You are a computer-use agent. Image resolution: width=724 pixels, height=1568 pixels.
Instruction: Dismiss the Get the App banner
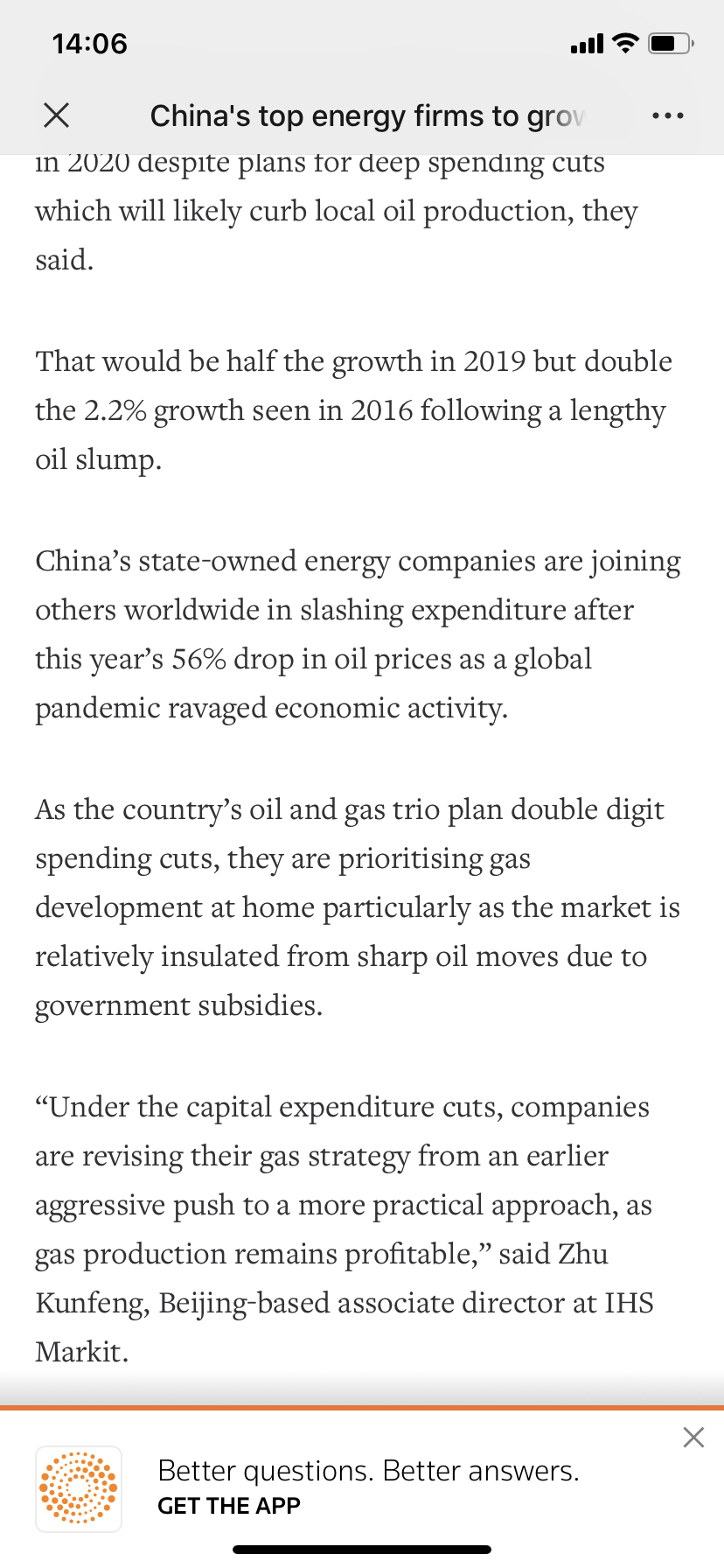(693, 1437)
